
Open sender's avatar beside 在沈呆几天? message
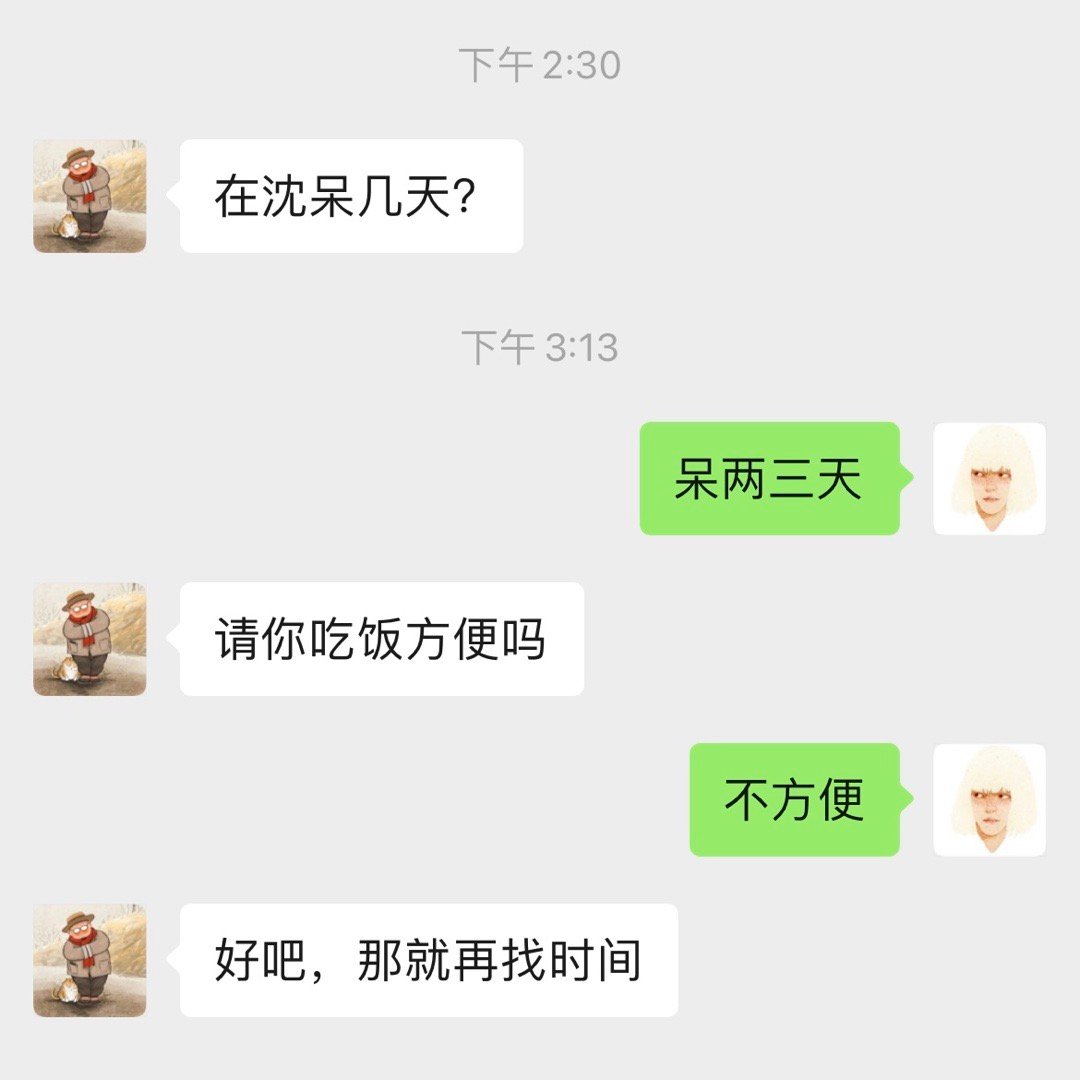[x=90, y=196]
